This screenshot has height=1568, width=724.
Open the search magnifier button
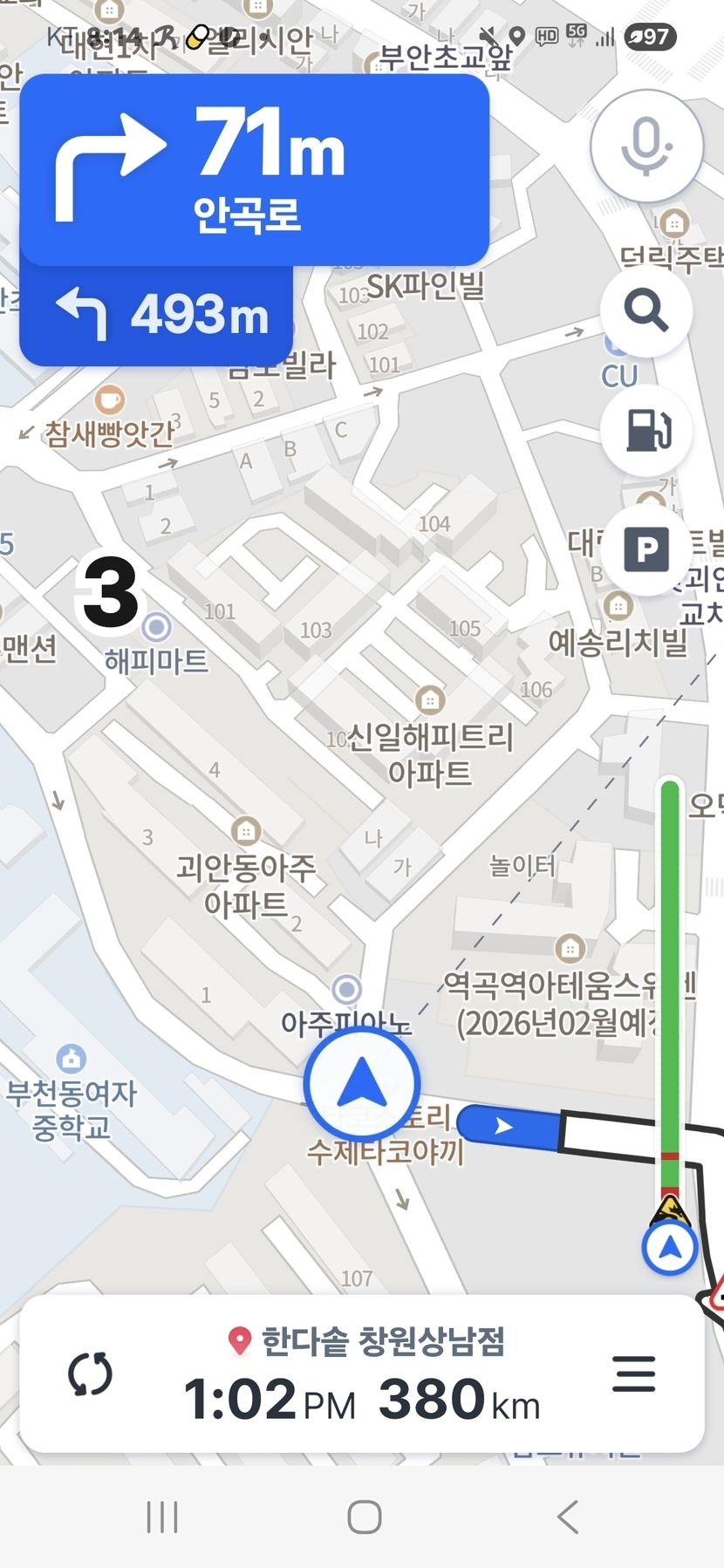click(x=646, y=311)
